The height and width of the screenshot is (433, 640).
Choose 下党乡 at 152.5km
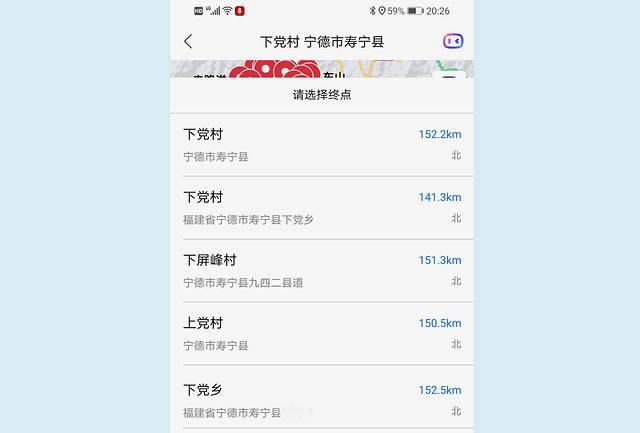(x=321, y=399)
